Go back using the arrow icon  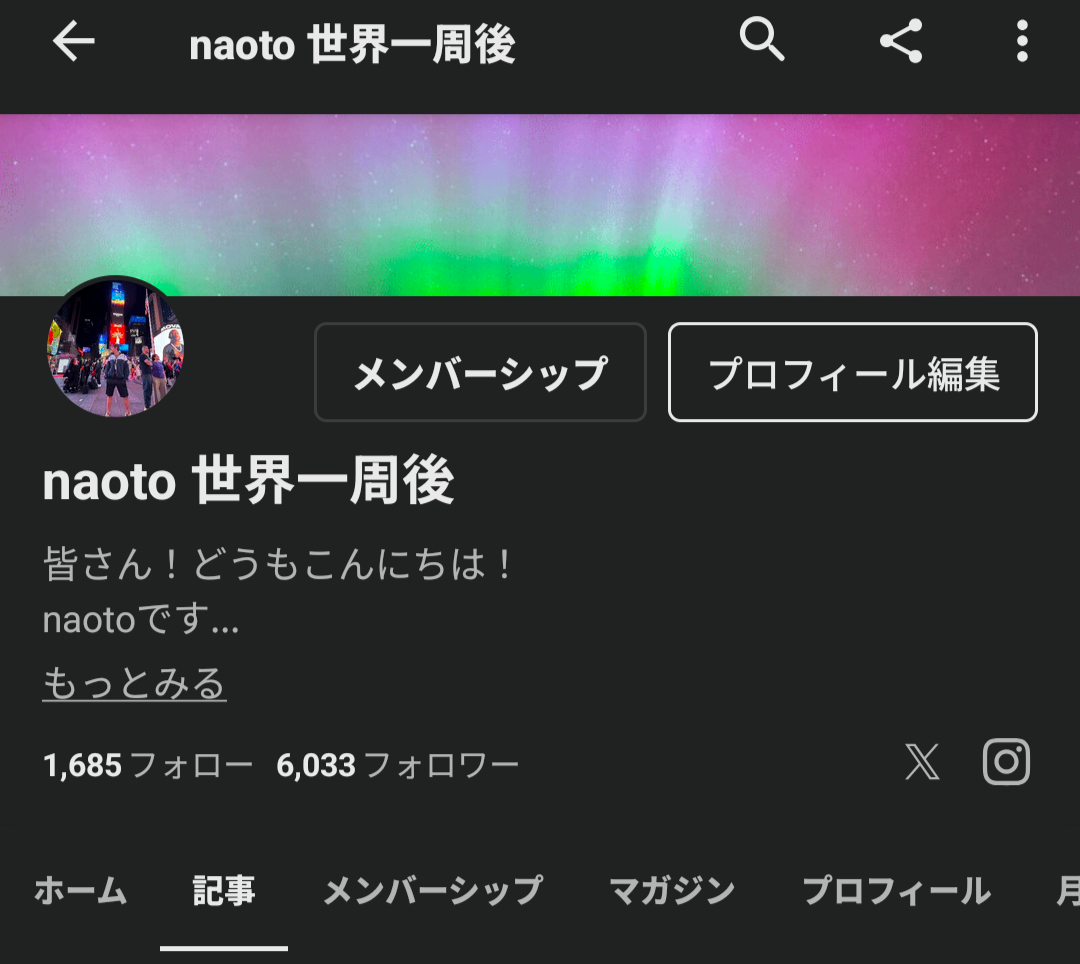coord(73,42)
